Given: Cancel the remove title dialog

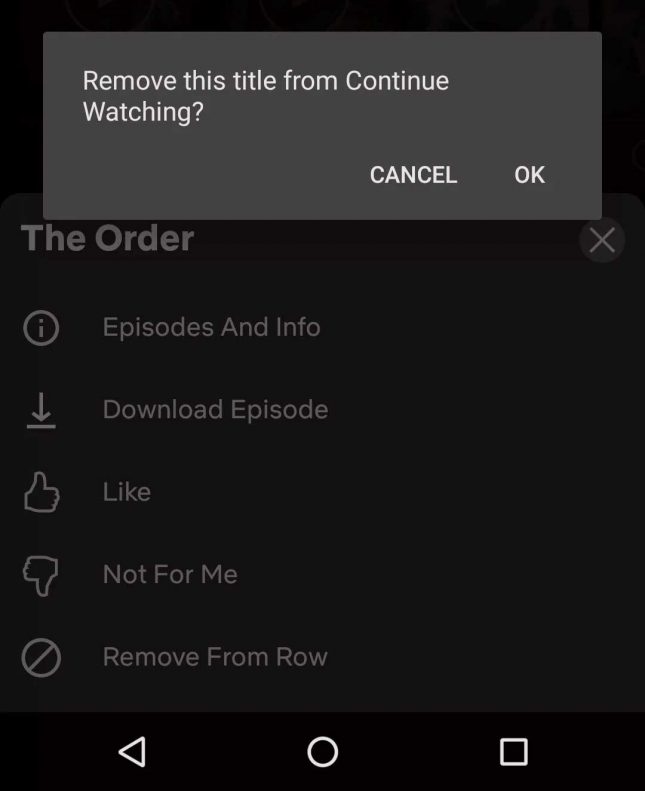Looking at the screenshot, I should (413, 174).
